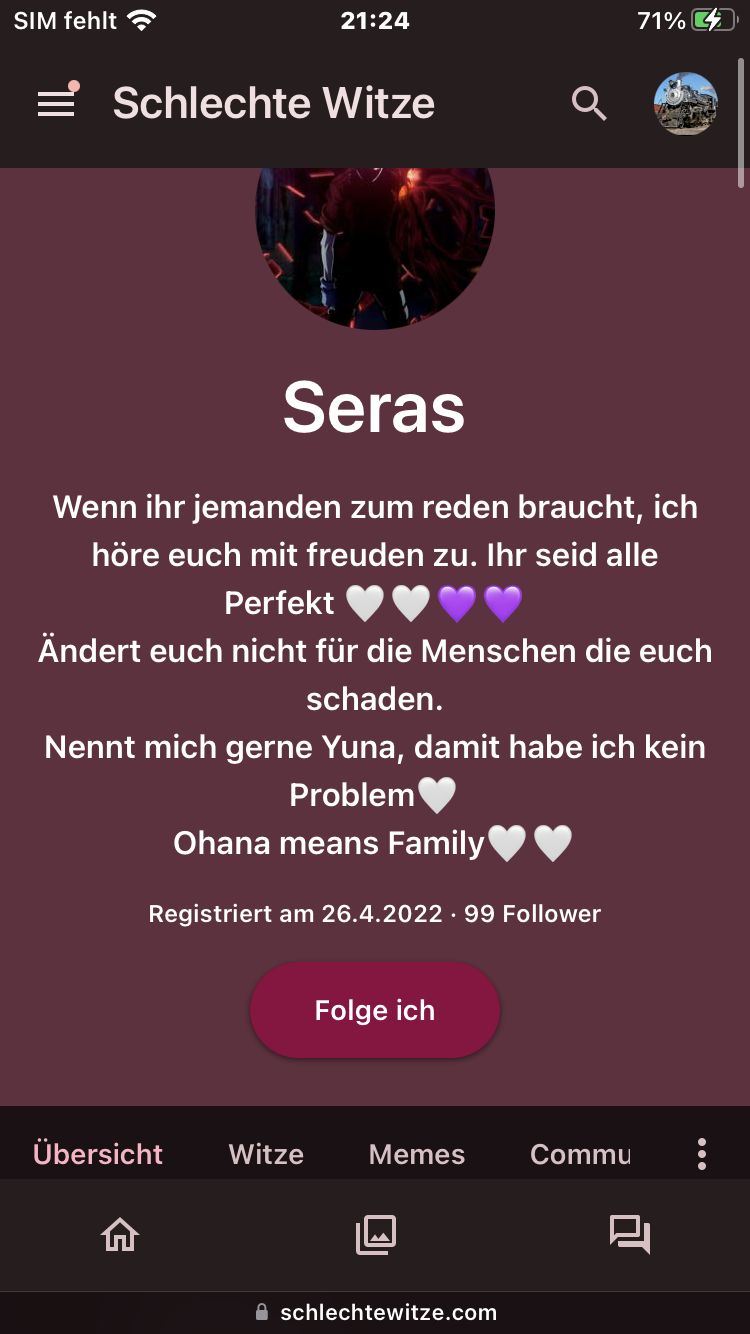Open the three-dot overflow menu

click(702, 1154)
